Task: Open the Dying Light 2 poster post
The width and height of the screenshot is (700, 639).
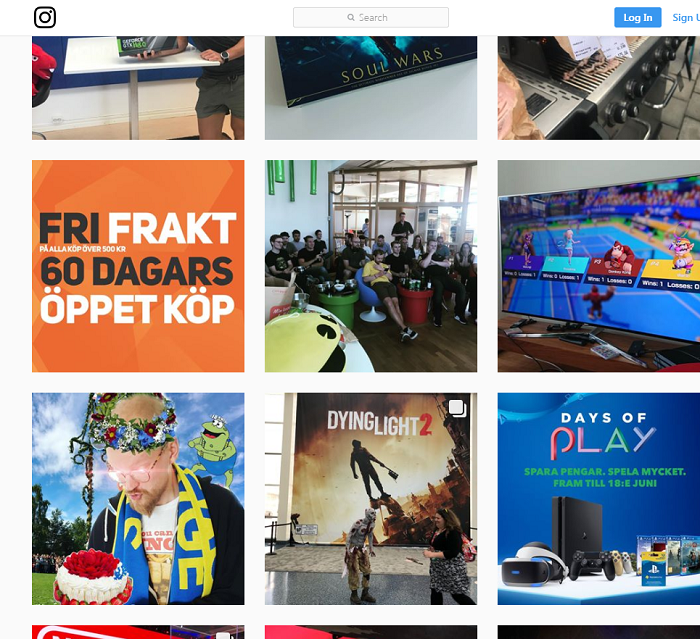Action: [x=370, y=498]
